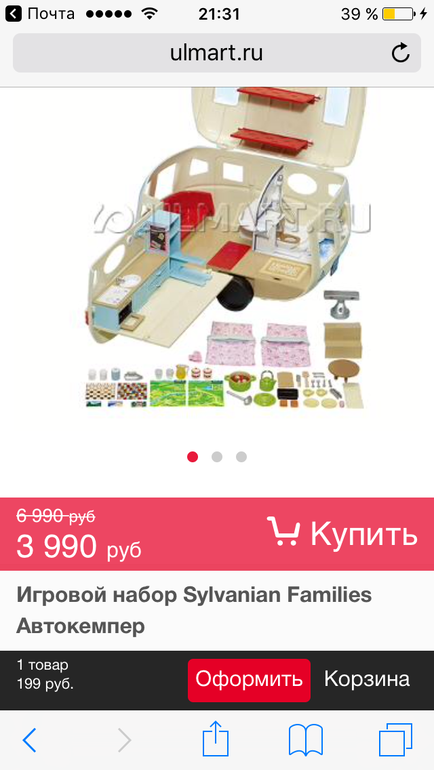The height and width of the screenshot is (770, 434).
Task: Open the Safari share sheet
Action: (216, 738)
